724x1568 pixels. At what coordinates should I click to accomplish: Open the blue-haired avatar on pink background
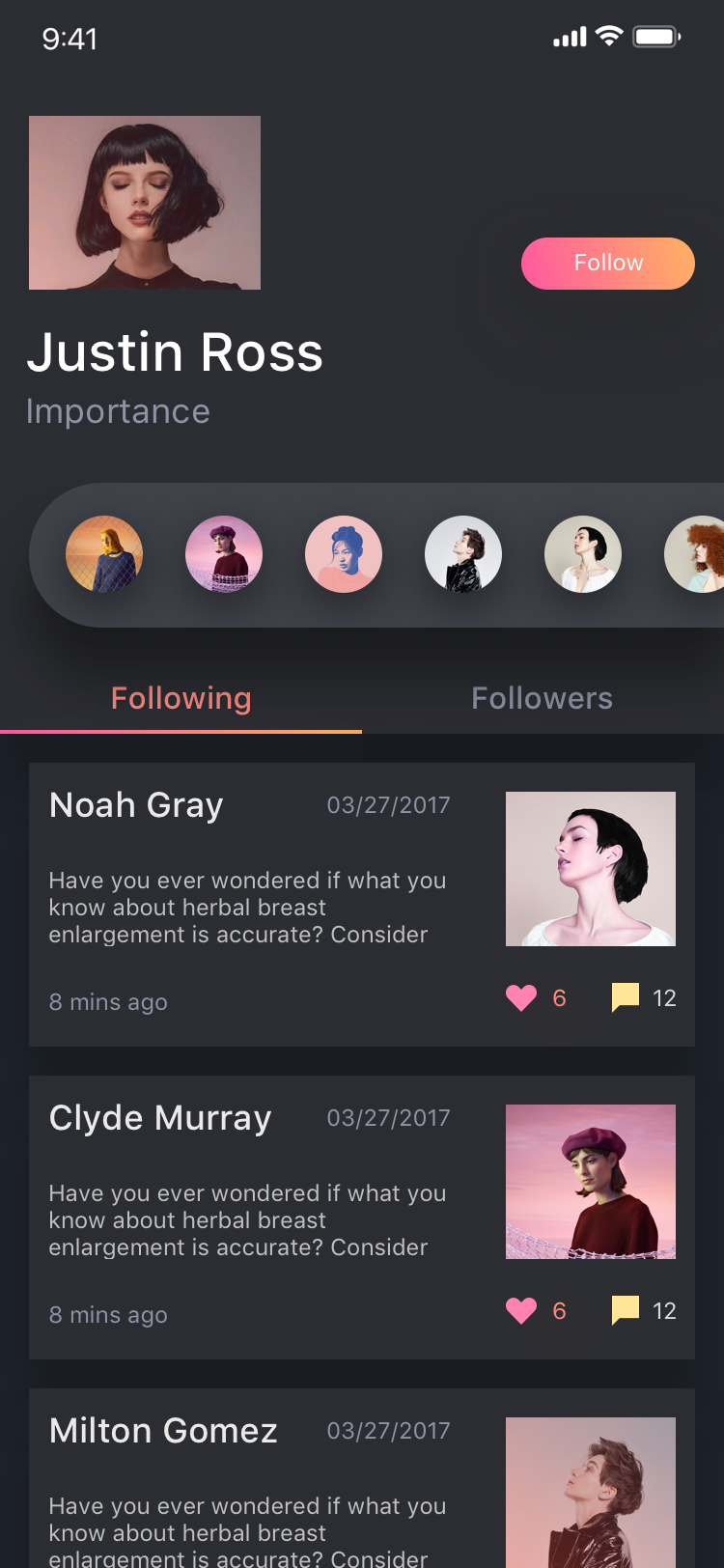(344, 554)
